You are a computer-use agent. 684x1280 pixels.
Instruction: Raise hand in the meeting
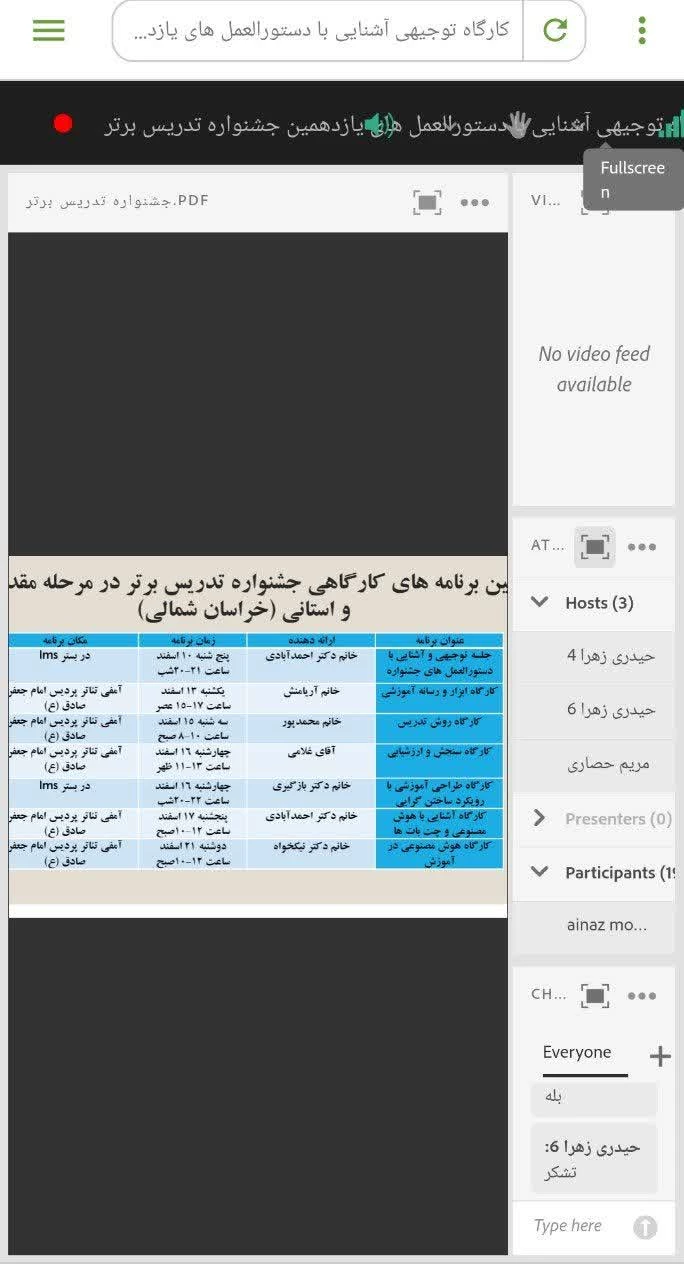(517, 124)
